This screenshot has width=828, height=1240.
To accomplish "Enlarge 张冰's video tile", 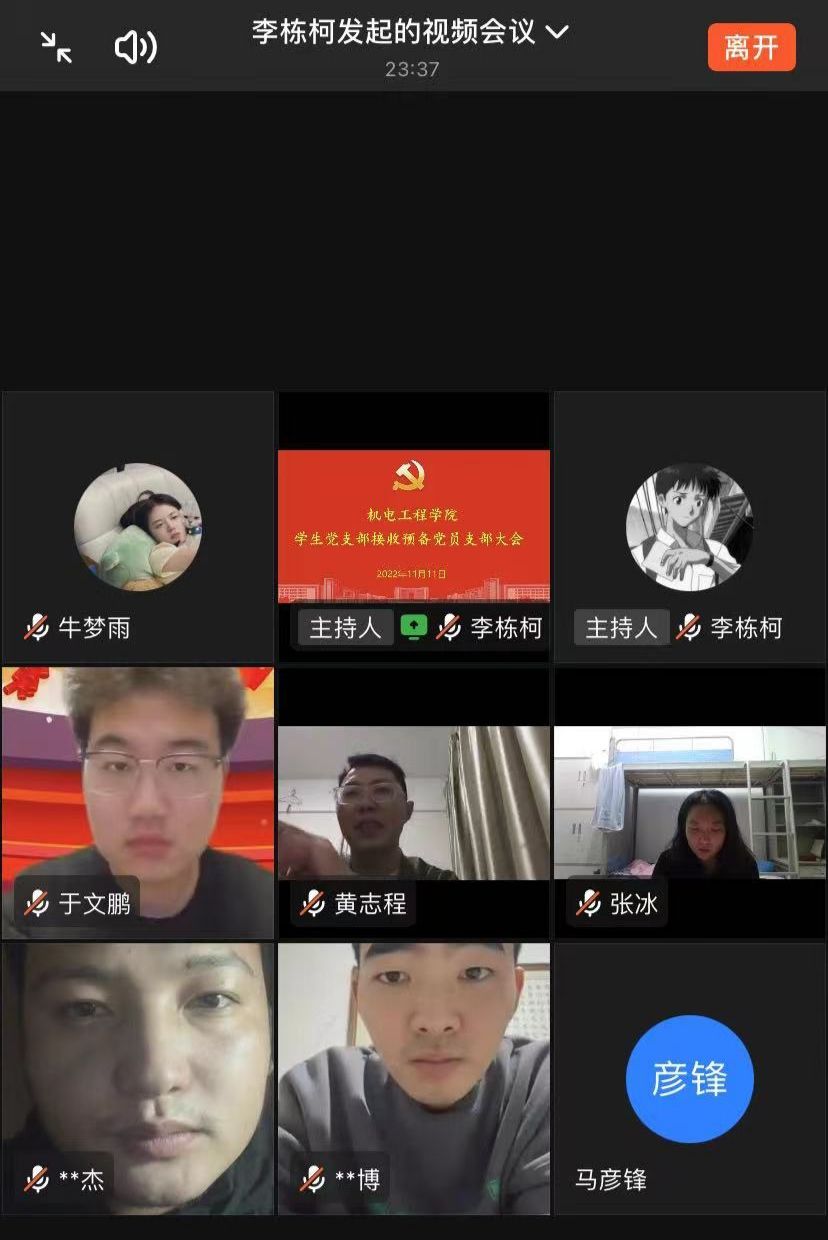I will 690,800.
